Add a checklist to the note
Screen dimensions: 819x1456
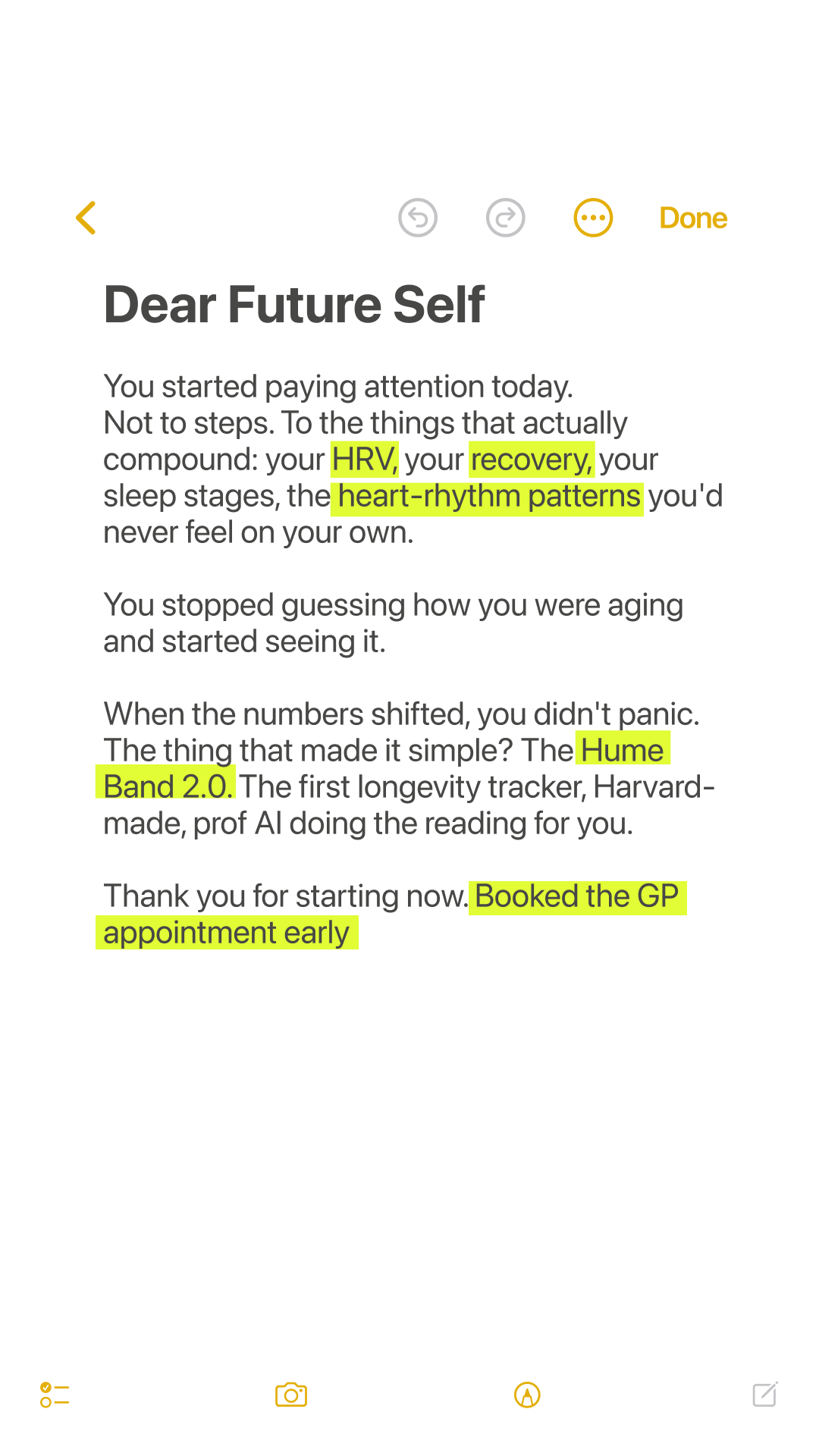tap(55, 1395)
